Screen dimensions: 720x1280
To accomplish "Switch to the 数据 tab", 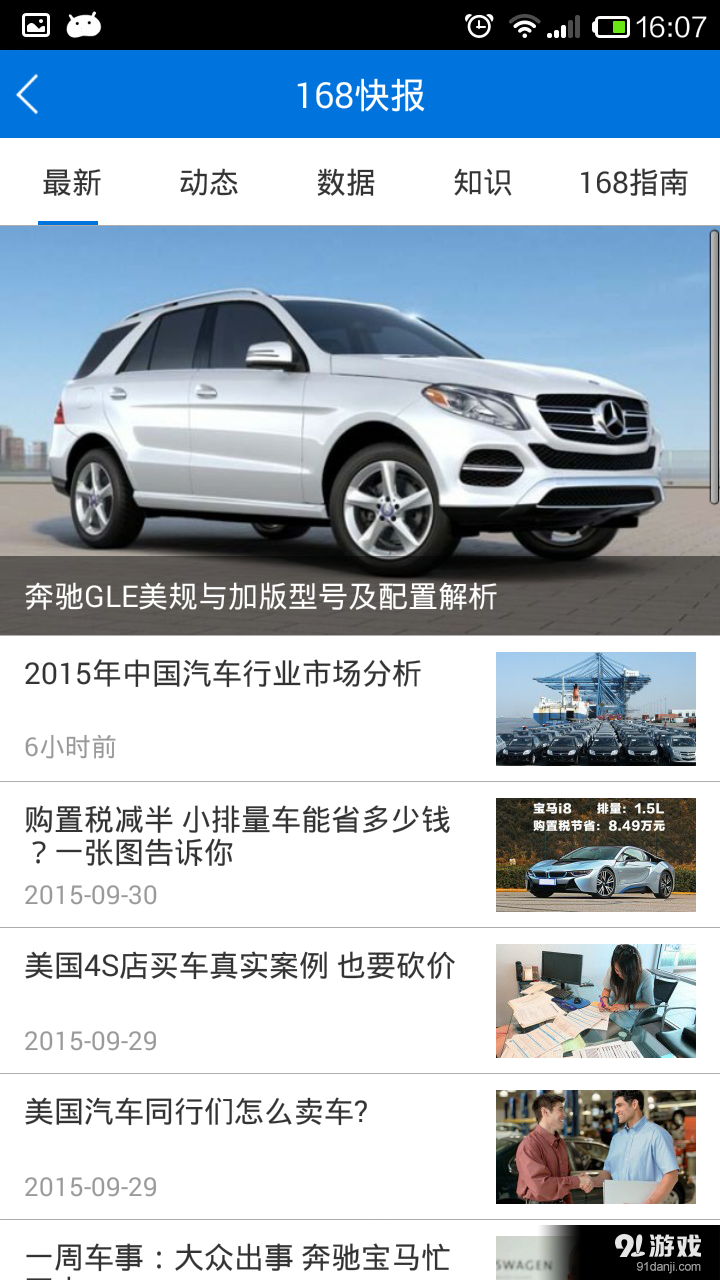I will coord(346,183).
